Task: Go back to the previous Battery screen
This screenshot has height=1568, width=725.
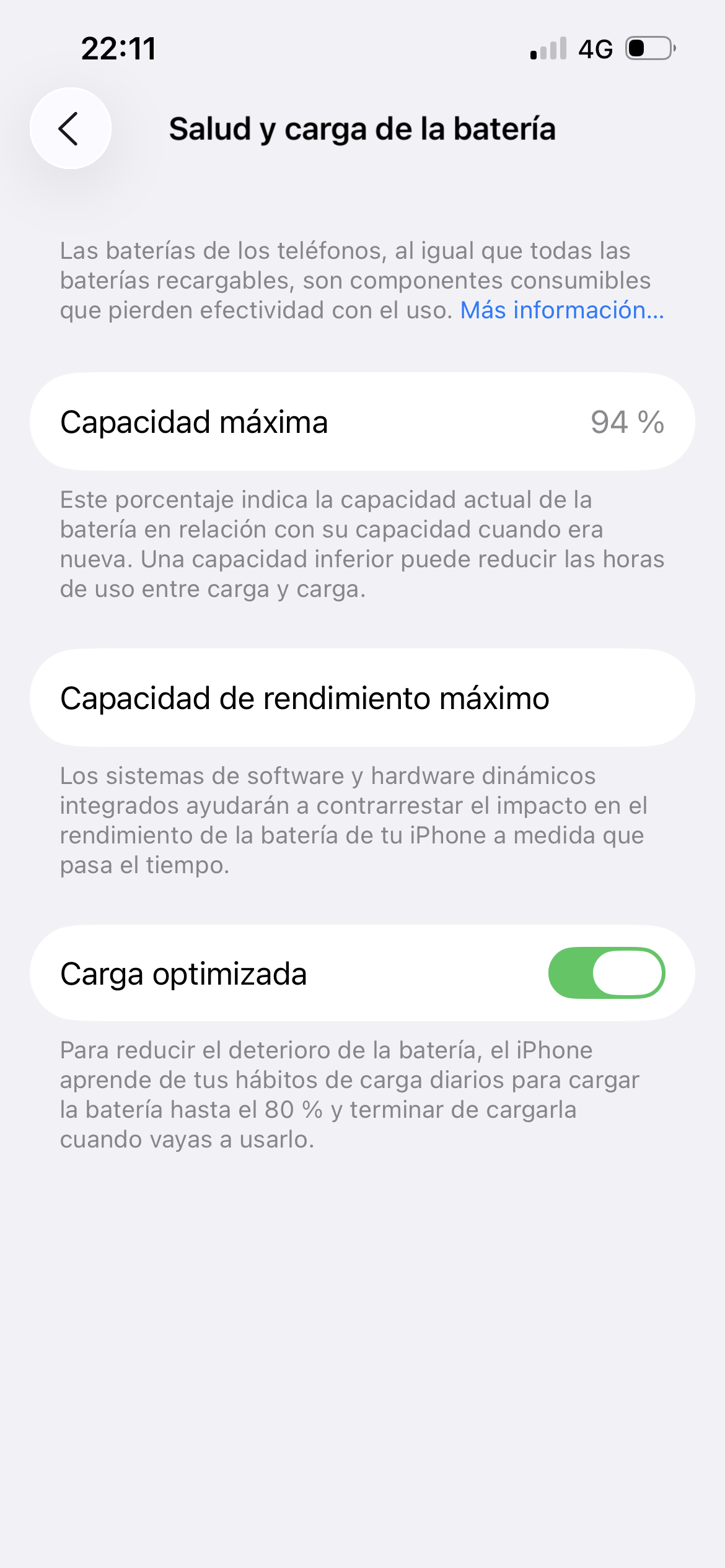Action: click(71, 128)
